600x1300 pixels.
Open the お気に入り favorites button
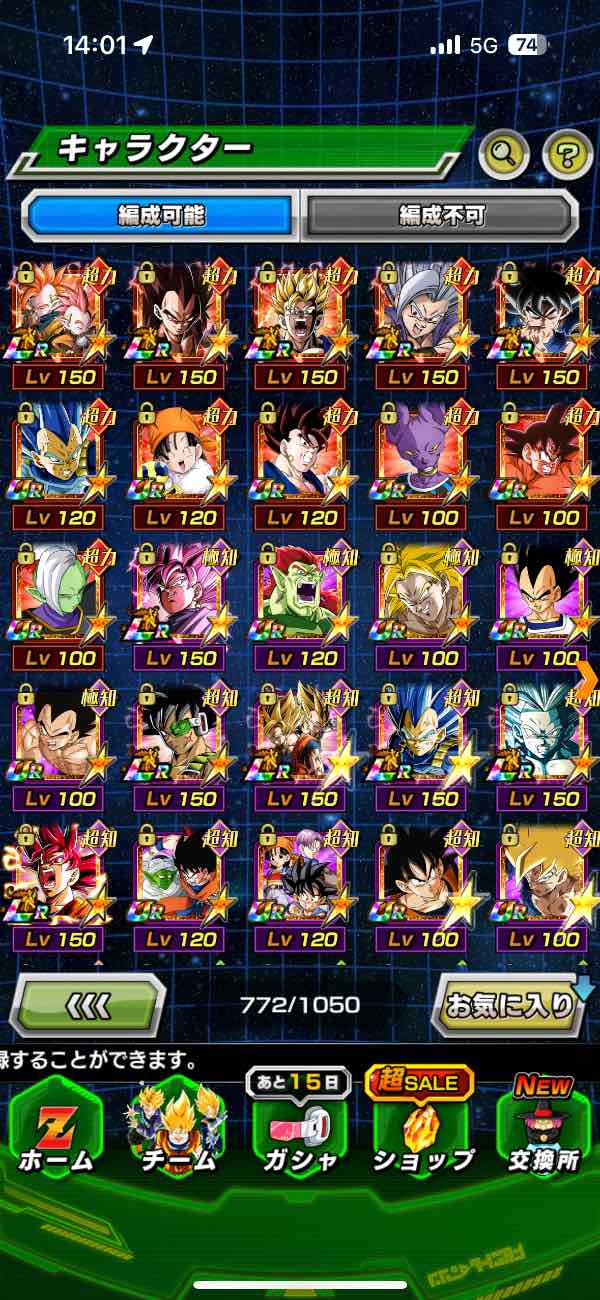(x=511, y=1004)
